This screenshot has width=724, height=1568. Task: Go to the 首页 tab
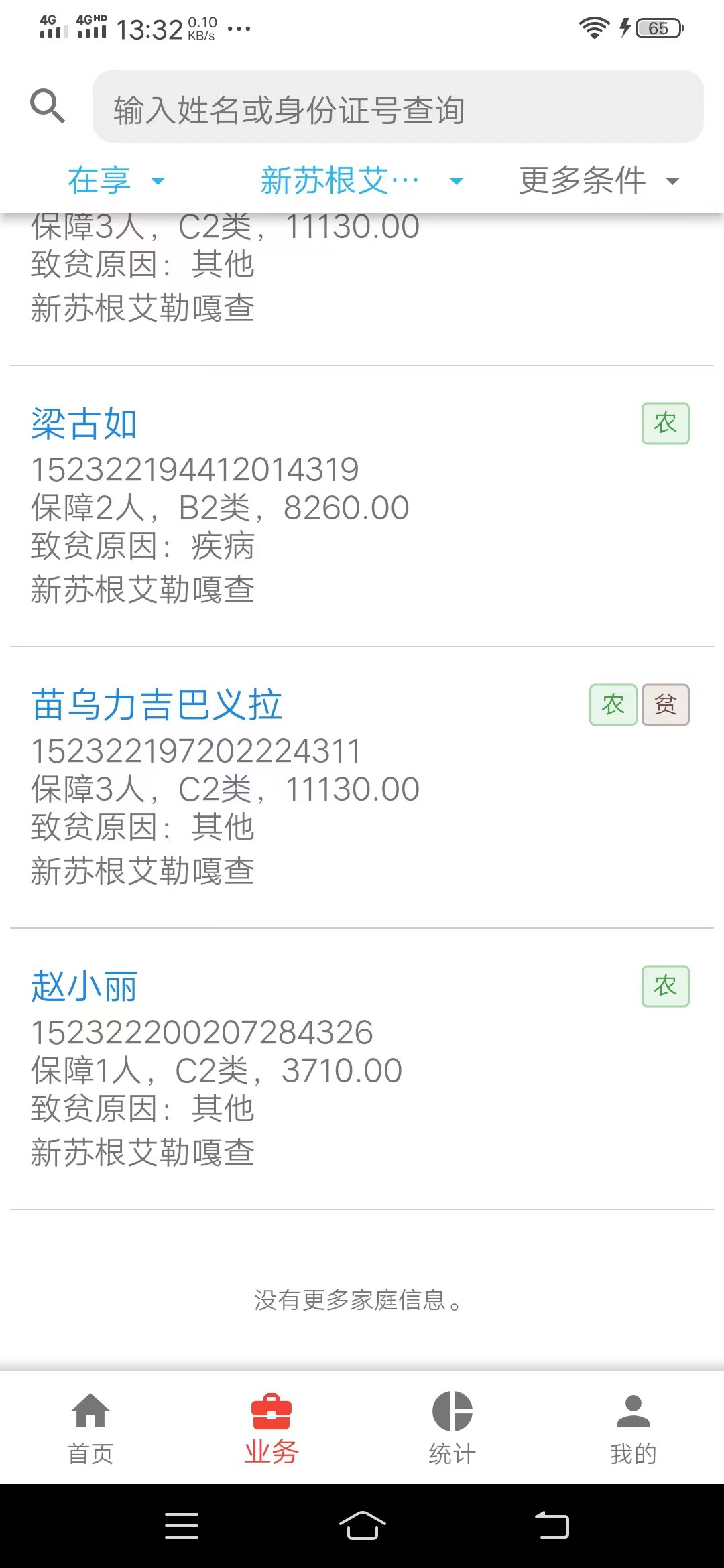click(90, 1427)
